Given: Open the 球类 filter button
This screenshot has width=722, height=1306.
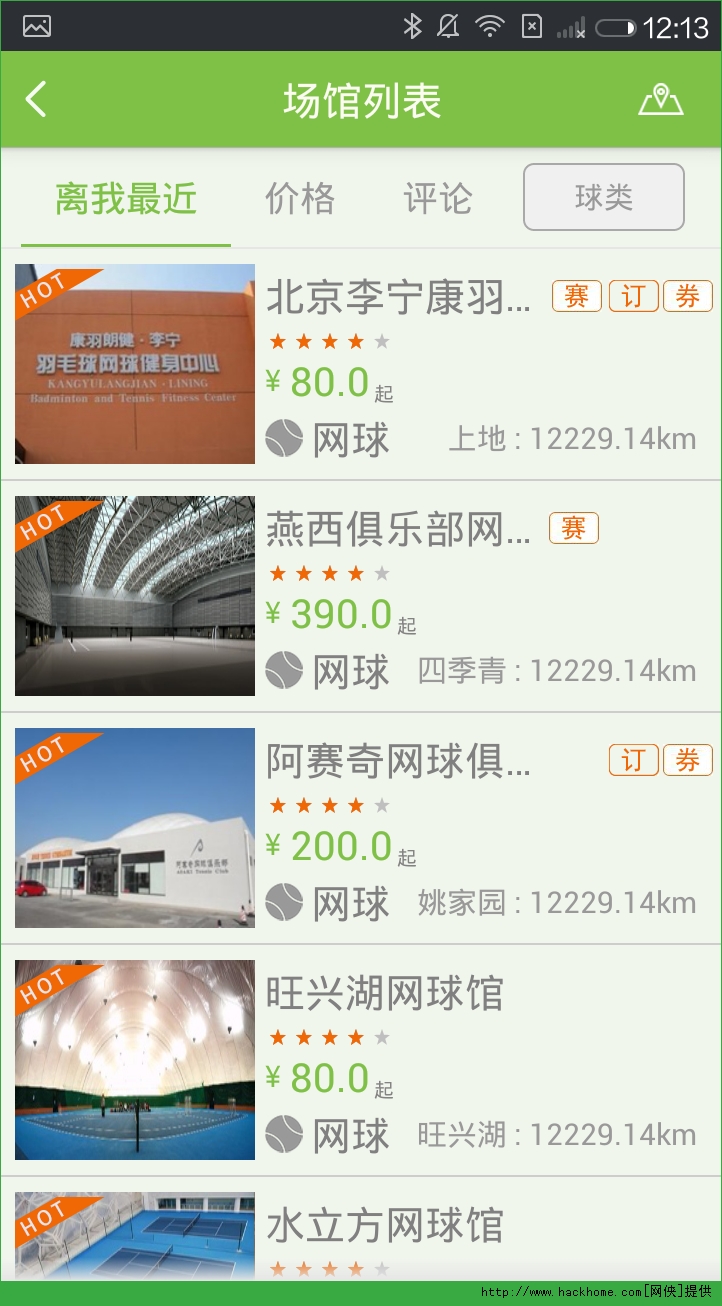Looking at the screenshot, I should 603,198.
